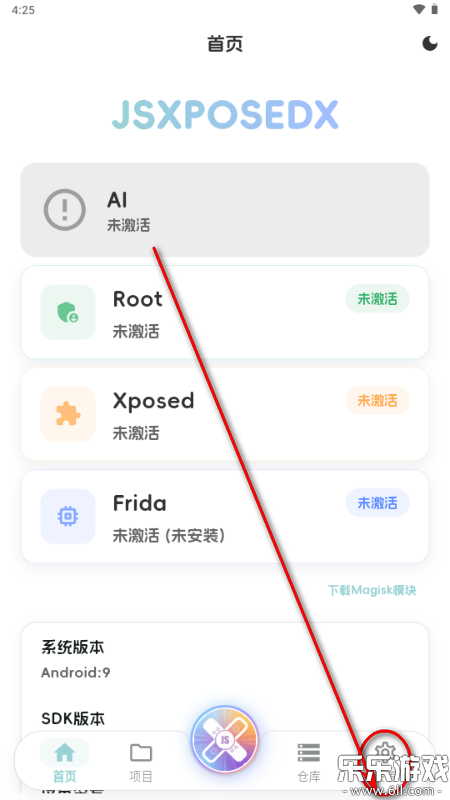Viewport: 450px width, 800px height.
Task: Tap the center JS floating button
Action: click(x=225, y=739)
